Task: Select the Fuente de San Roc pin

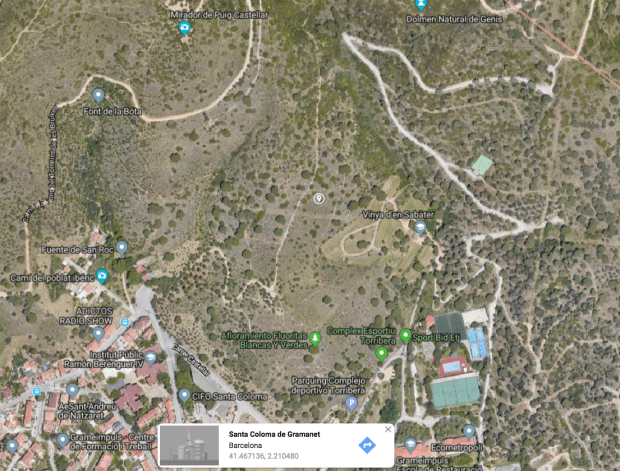Action: pos(122,247)
